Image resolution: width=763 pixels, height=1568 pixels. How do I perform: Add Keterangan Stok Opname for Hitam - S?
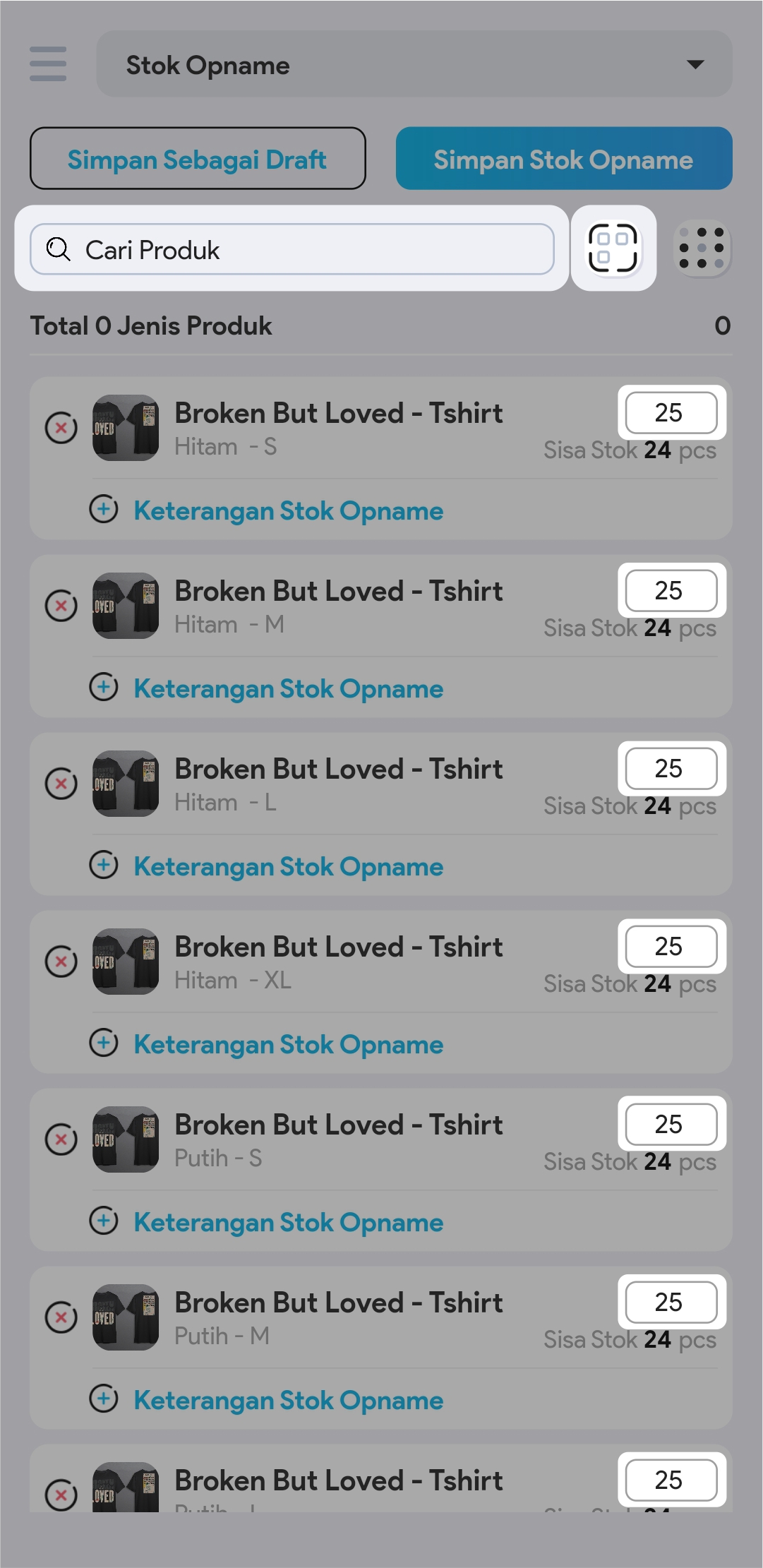point(288,510)
